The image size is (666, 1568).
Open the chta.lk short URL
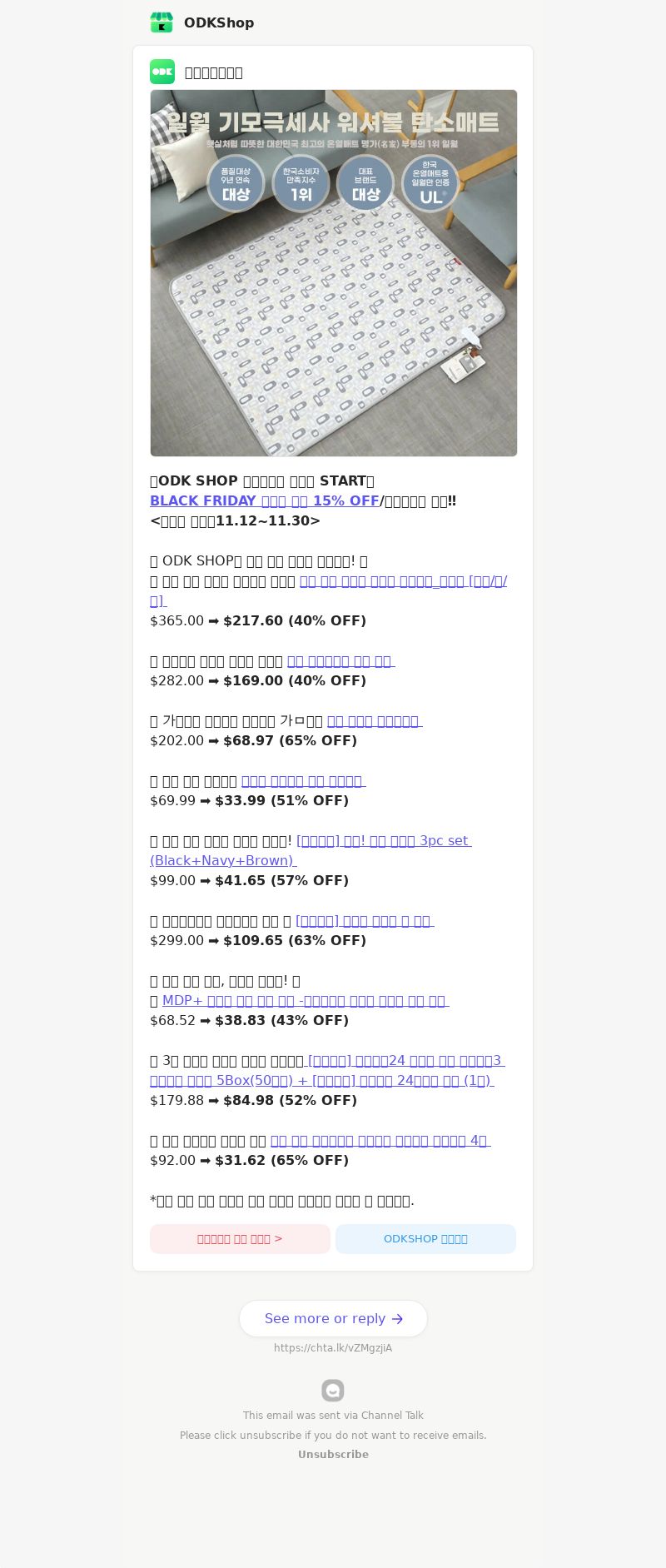(x=333, y=1348)
